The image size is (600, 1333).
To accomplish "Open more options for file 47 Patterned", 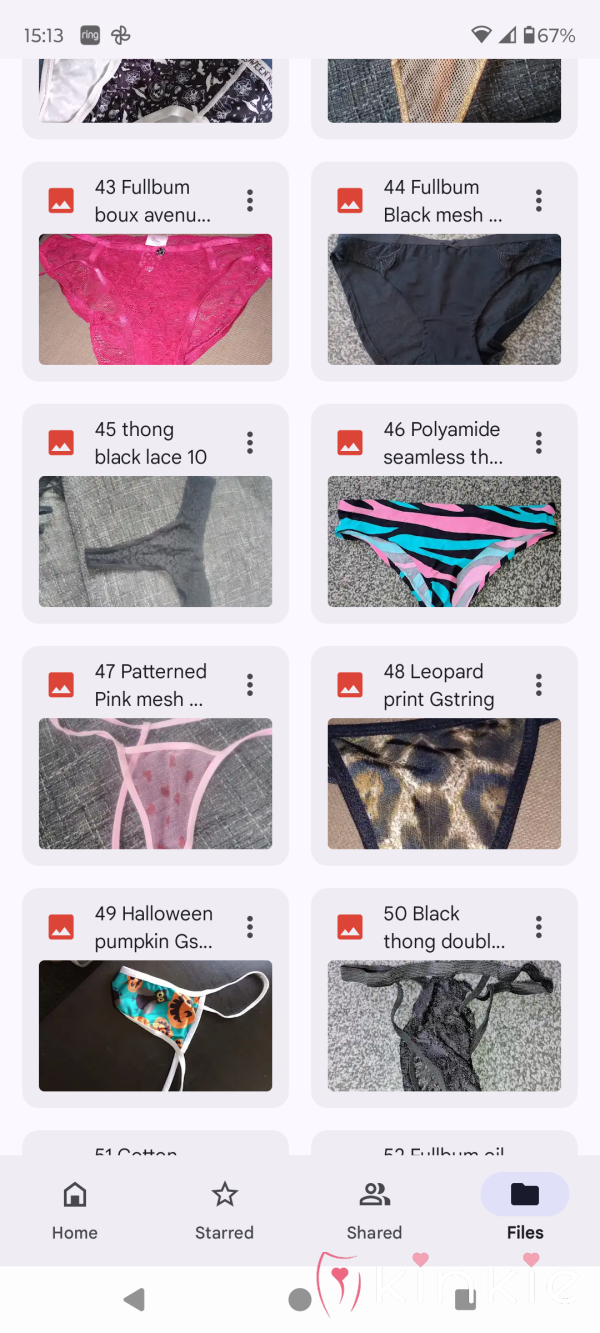I will point(250,685).
